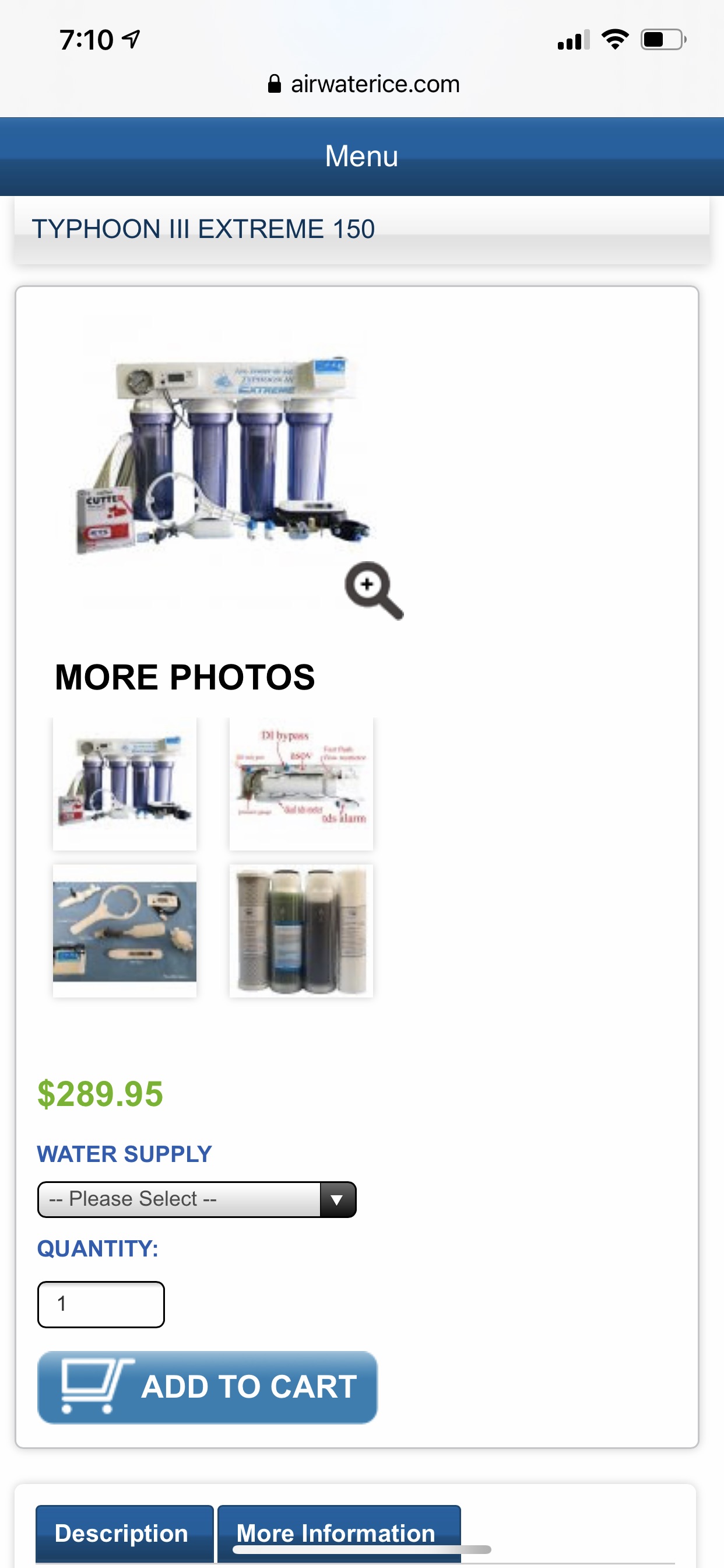View the accessories on blue background thumbnail
The width and height of the screenshot is (724, 1568).
click(125, 930)
